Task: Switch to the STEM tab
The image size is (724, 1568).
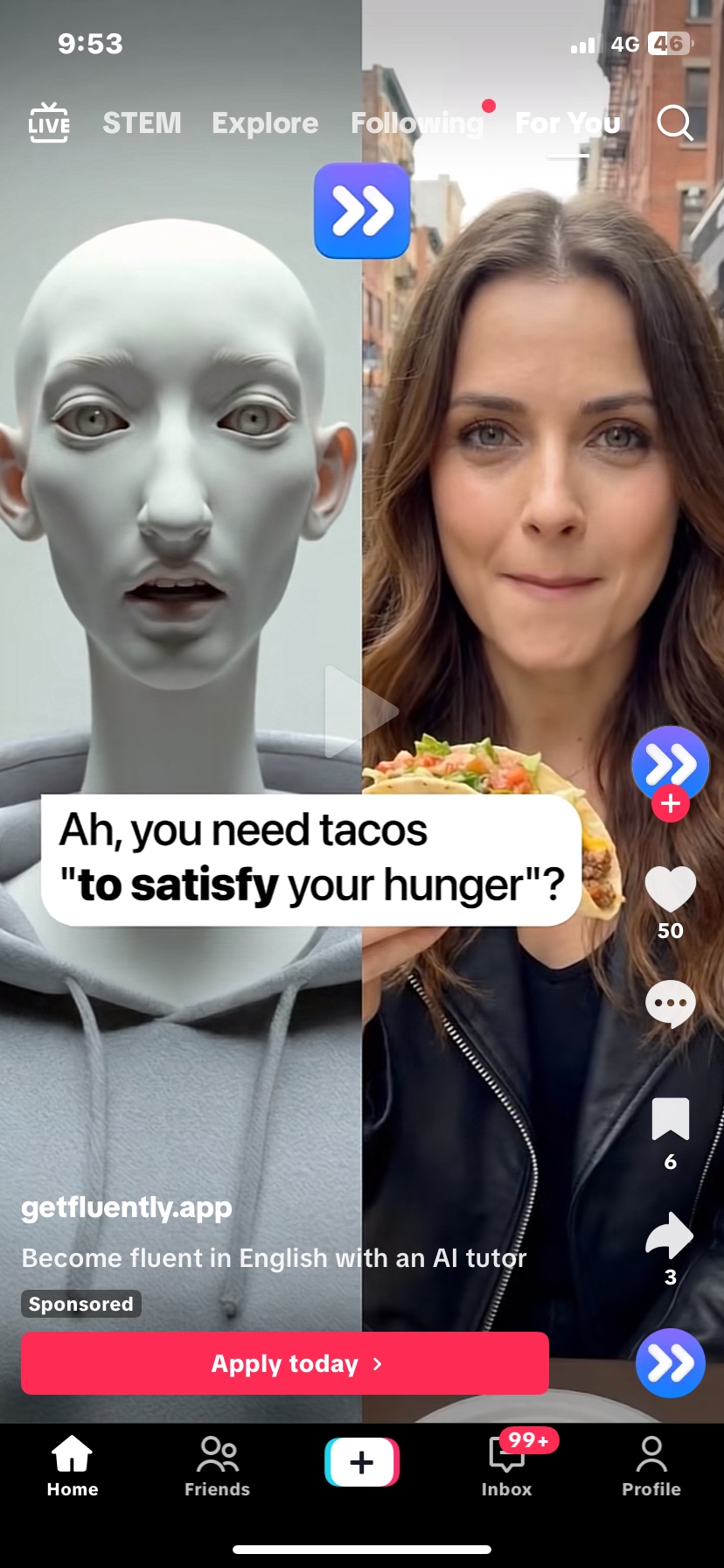Action: (142, 123)
